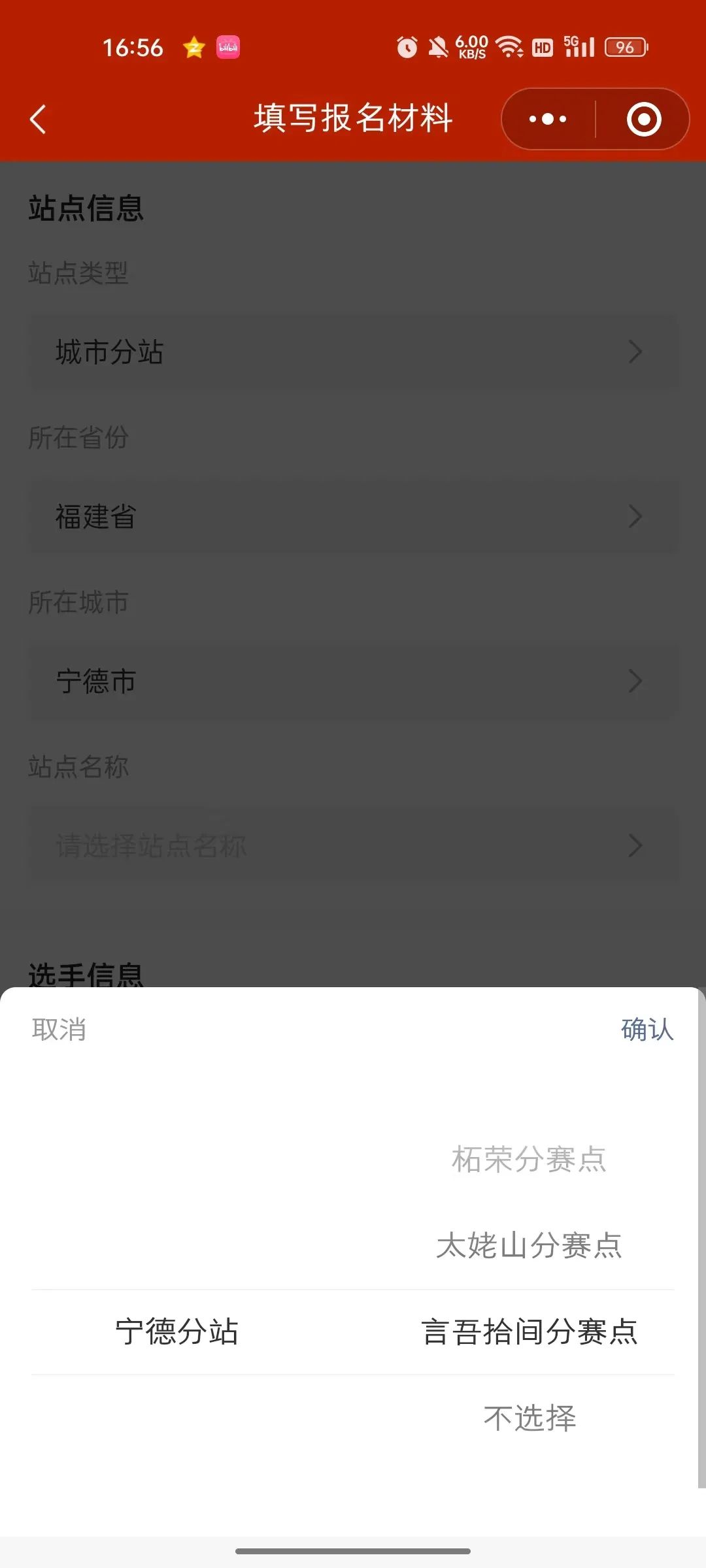Open the mini program three-dot menu
The width and height of the screenshot is (706, 1568).
point(548,120)
